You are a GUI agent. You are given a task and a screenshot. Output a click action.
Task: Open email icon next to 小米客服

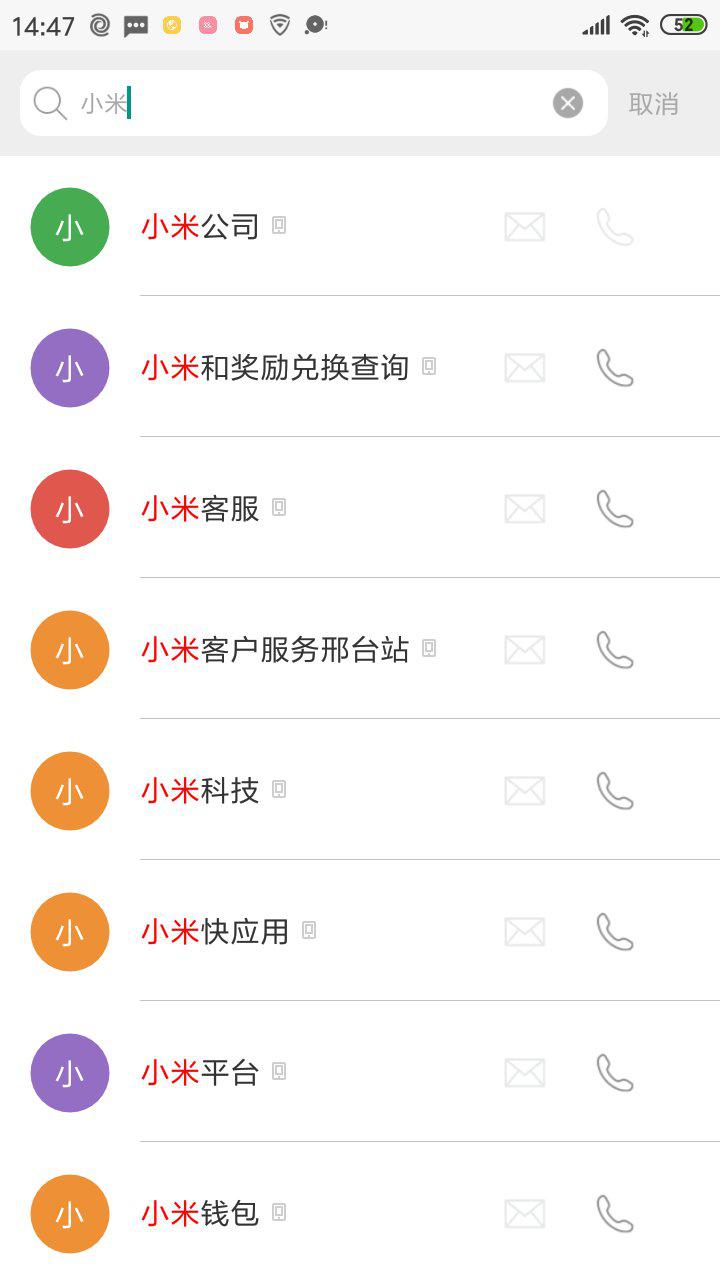525,508
